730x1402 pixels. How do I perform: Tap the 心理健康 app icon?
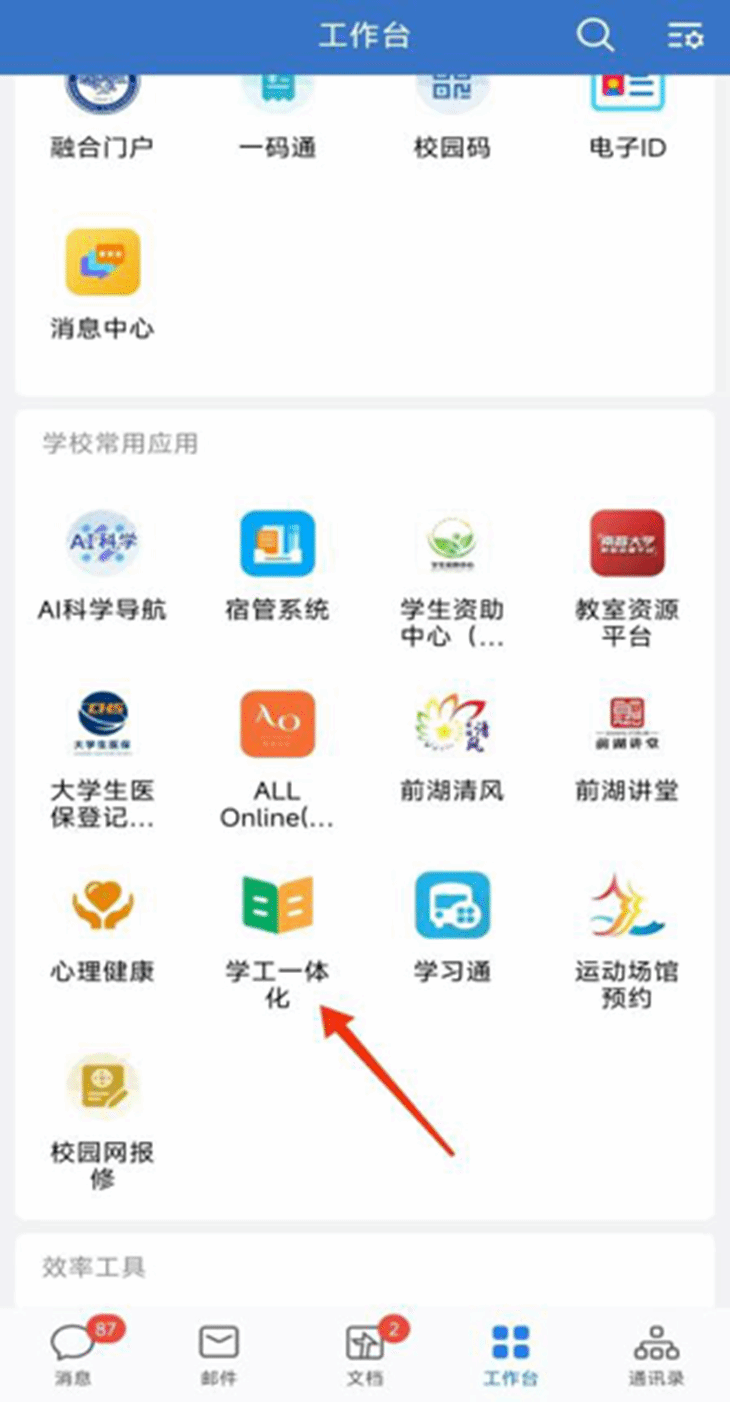[x=102, y=904]
